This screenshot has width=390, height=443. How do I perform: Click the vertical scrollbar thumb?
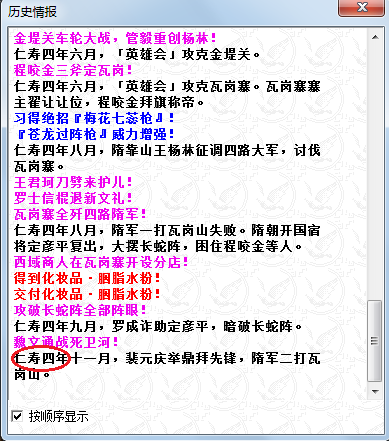pos(375,341)
